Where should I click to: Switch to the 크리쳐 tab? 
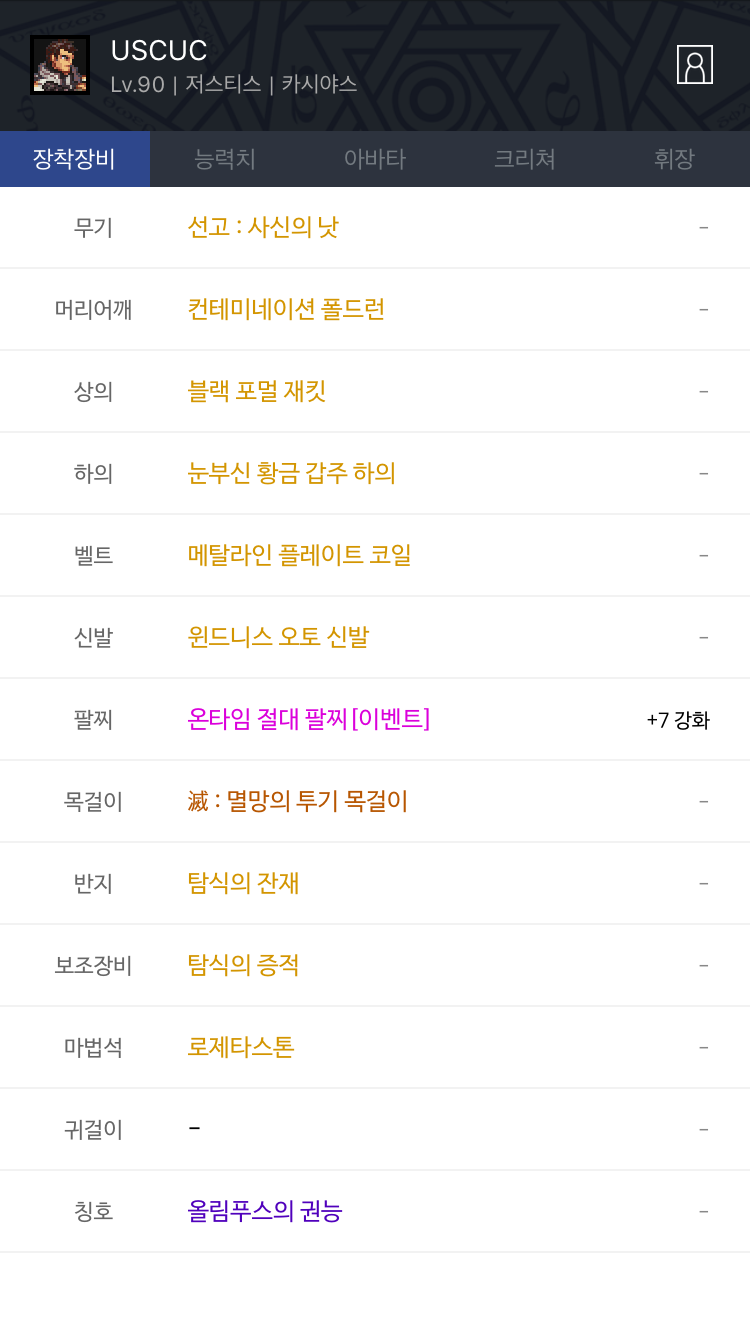pyautogui.click(x=525, y=159)
